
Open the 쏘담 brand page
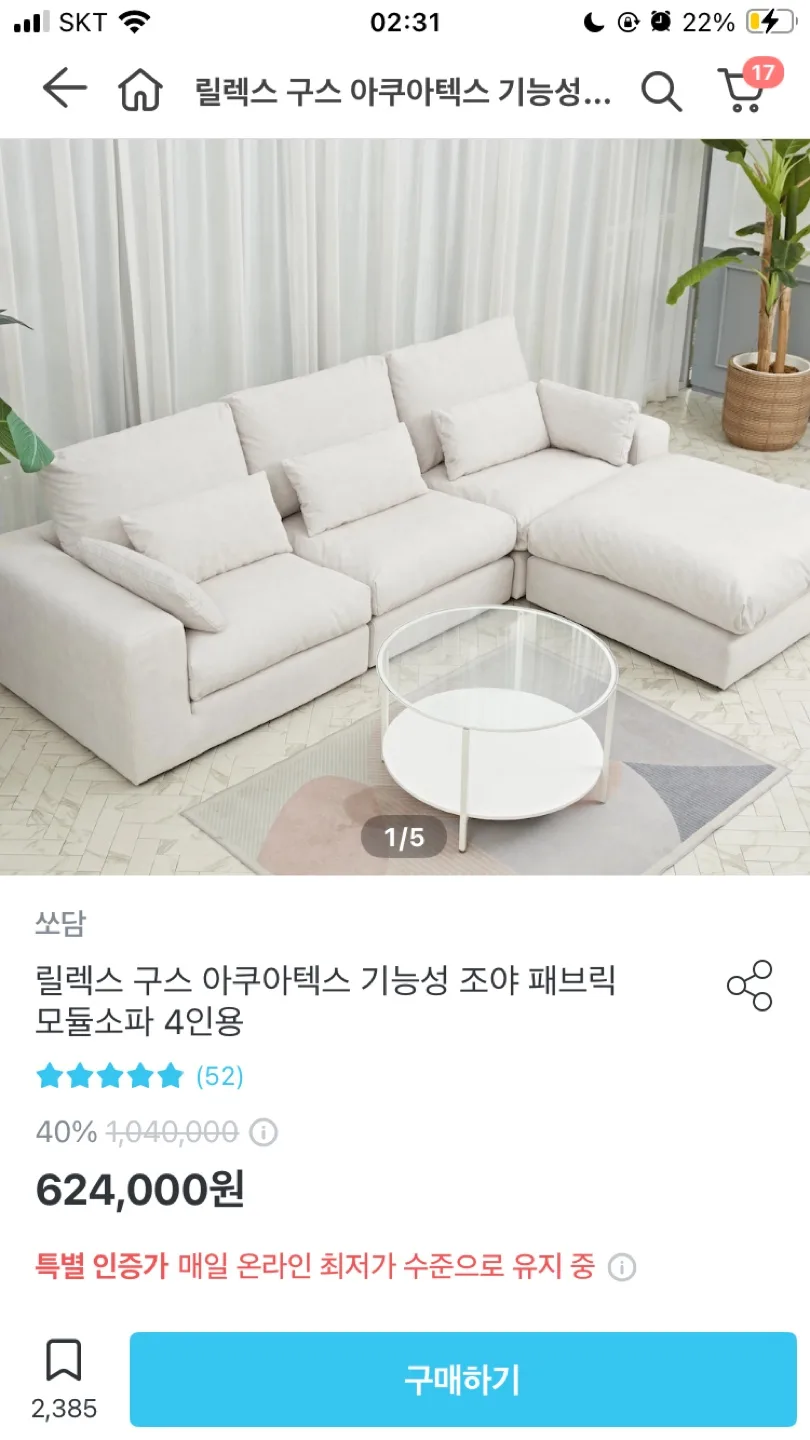tap(60, 924)
